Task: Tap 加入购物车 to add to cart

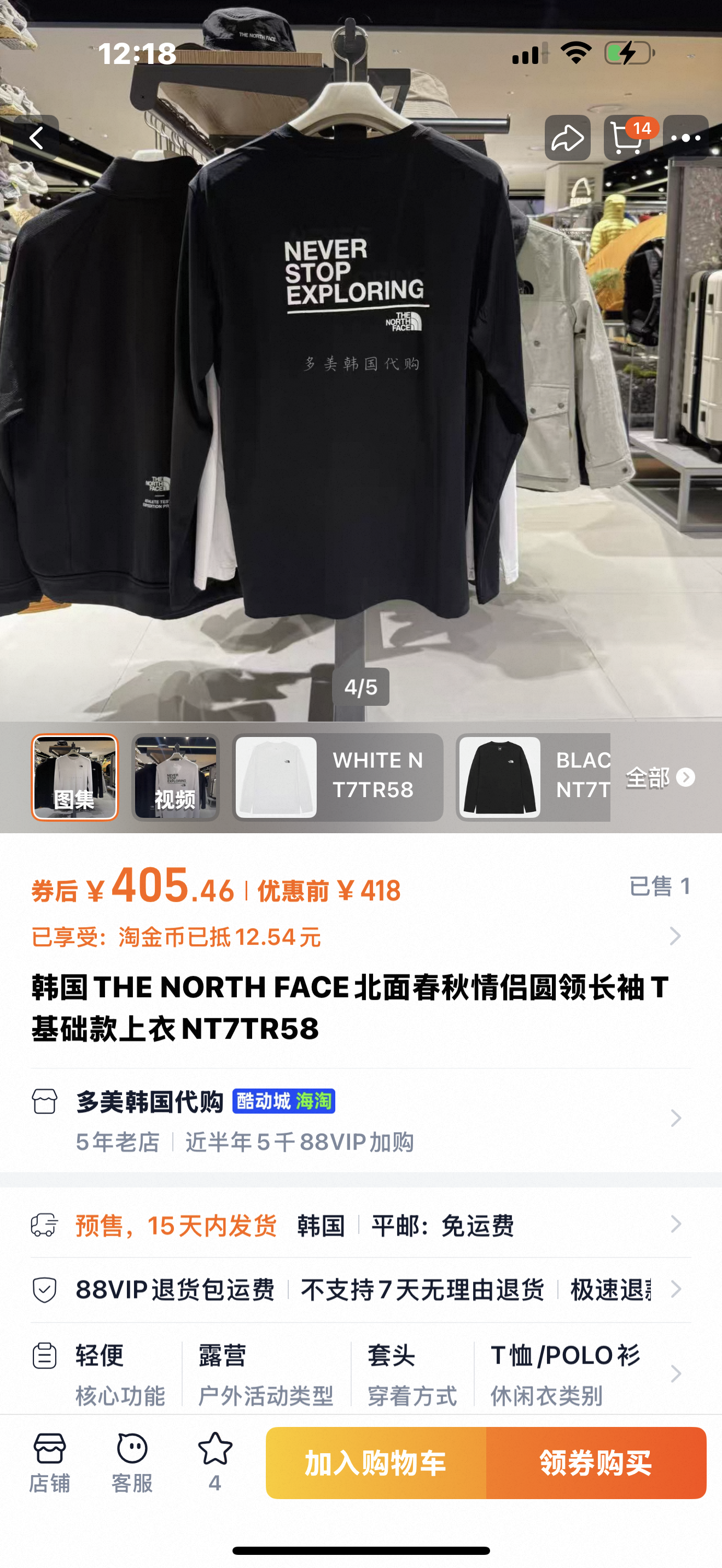Action: click(376, 1464)
